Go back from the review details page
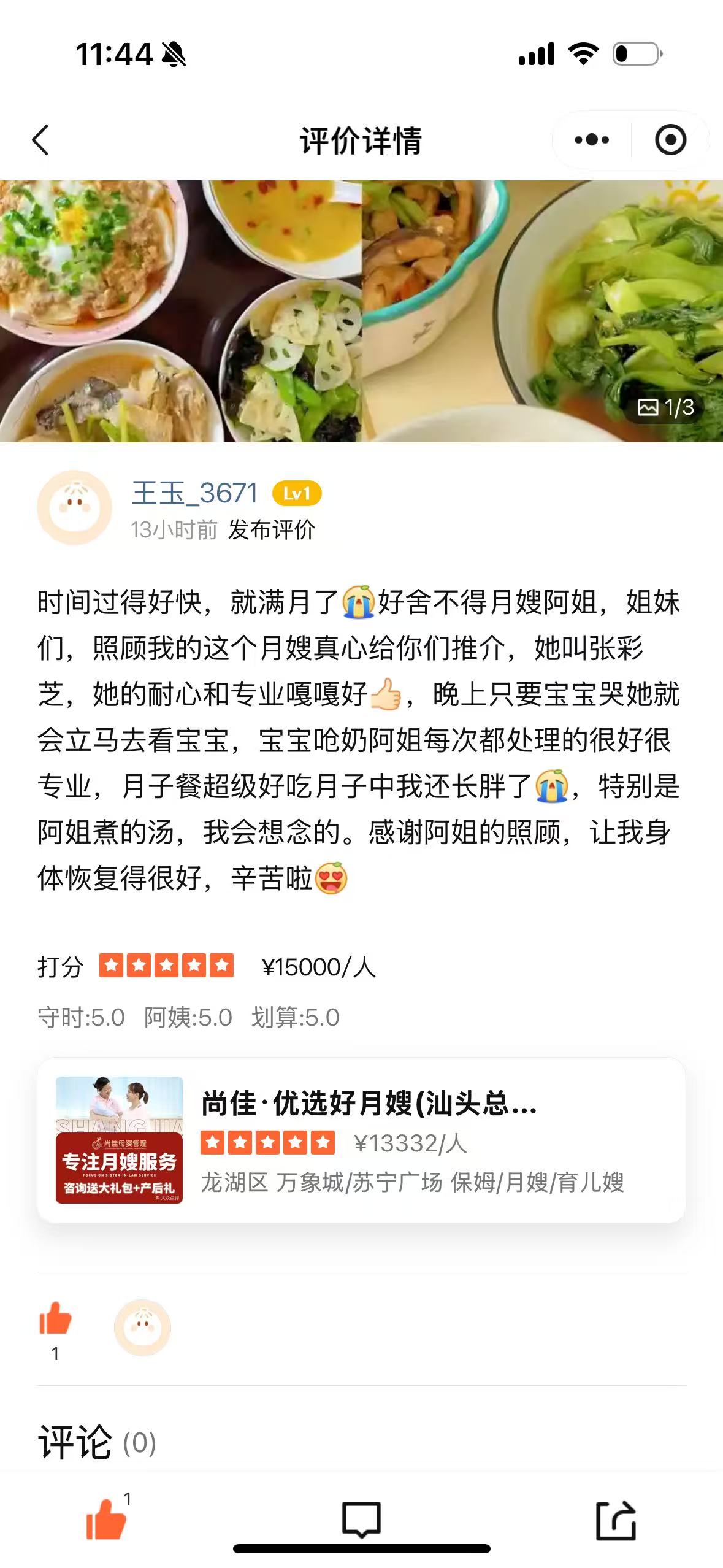Image resolution: width=723 pixels, height=1568 pixels. tap(40, 140)
